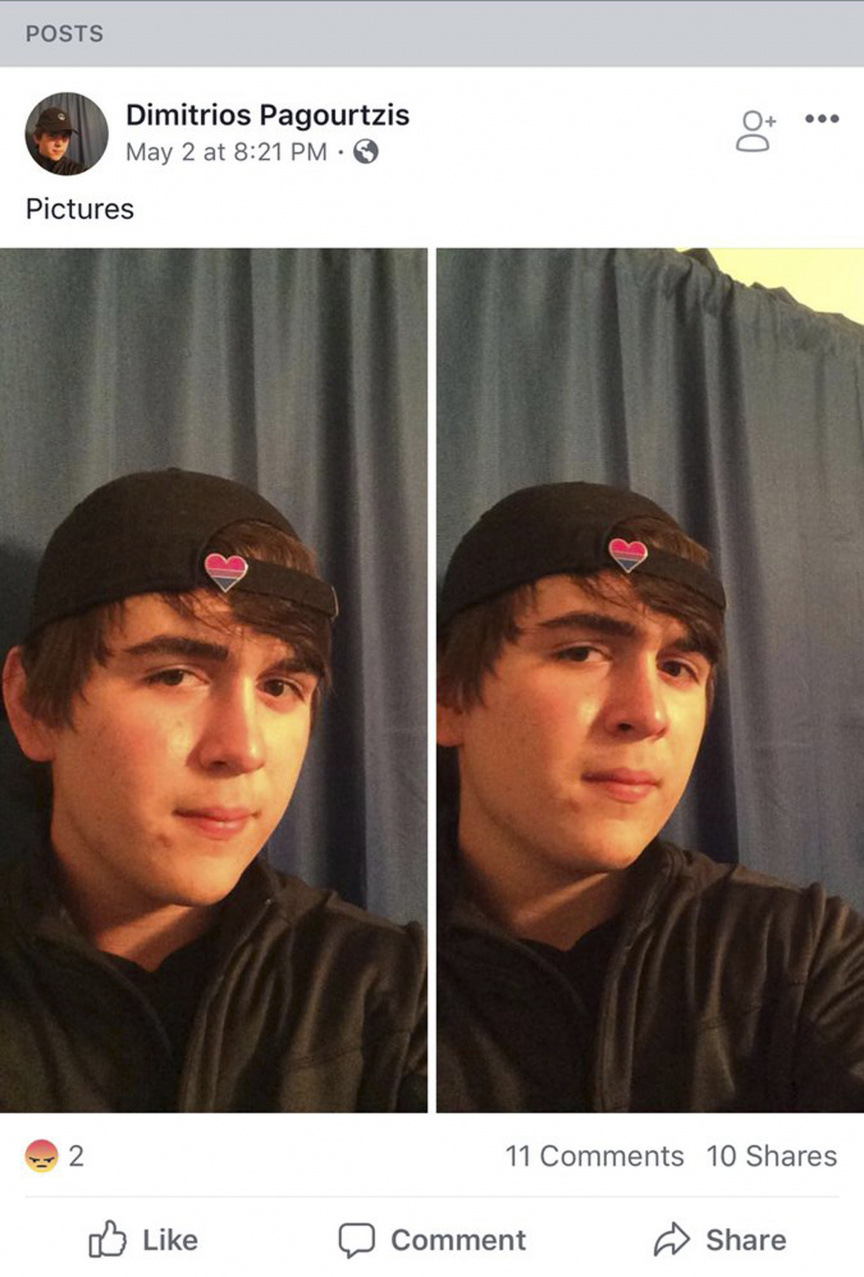The height and width of the screenshot is (1277, 864).
Task: View the 11 Comments
Action: click(594, 1156)
